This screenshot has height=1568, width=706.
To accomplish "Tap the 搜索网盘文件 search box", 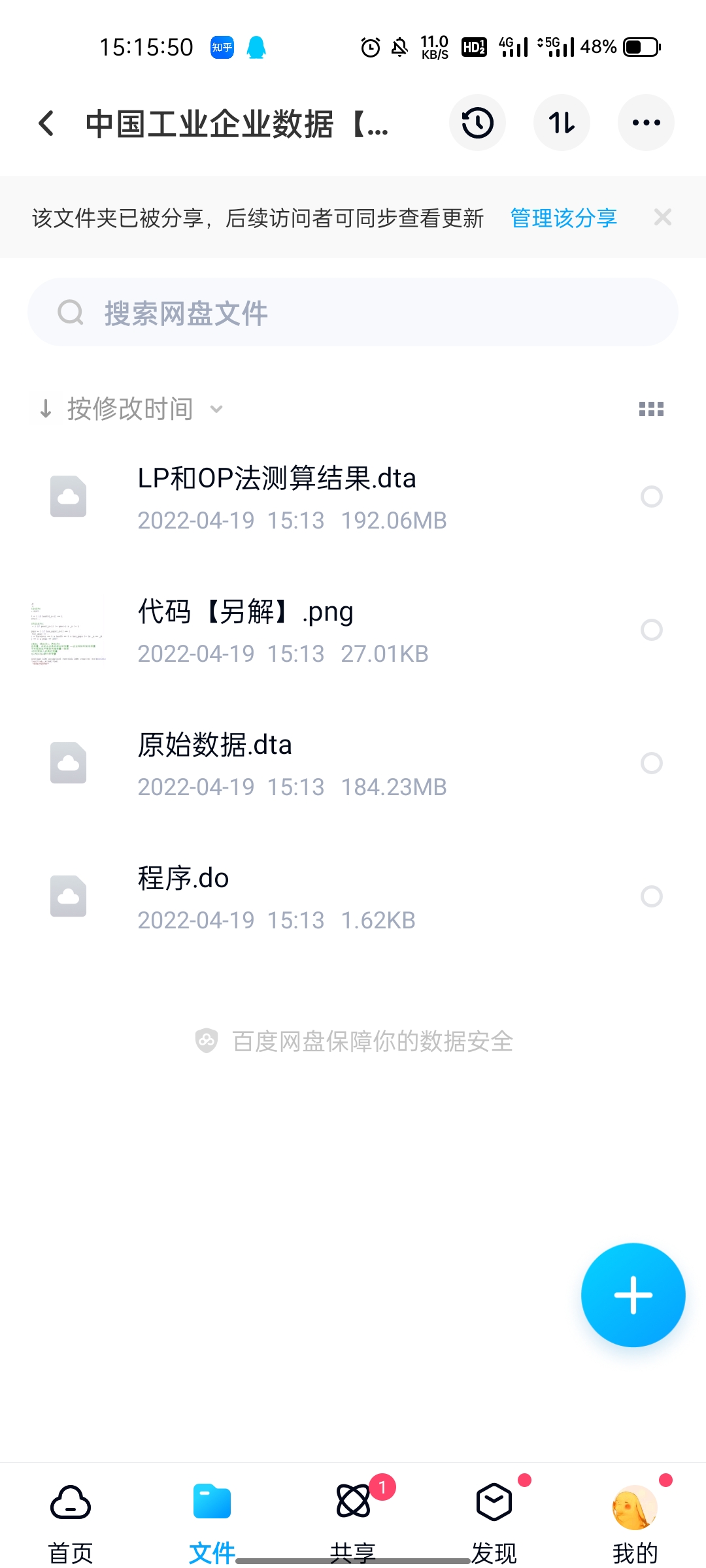I will [x=353, y=312].
